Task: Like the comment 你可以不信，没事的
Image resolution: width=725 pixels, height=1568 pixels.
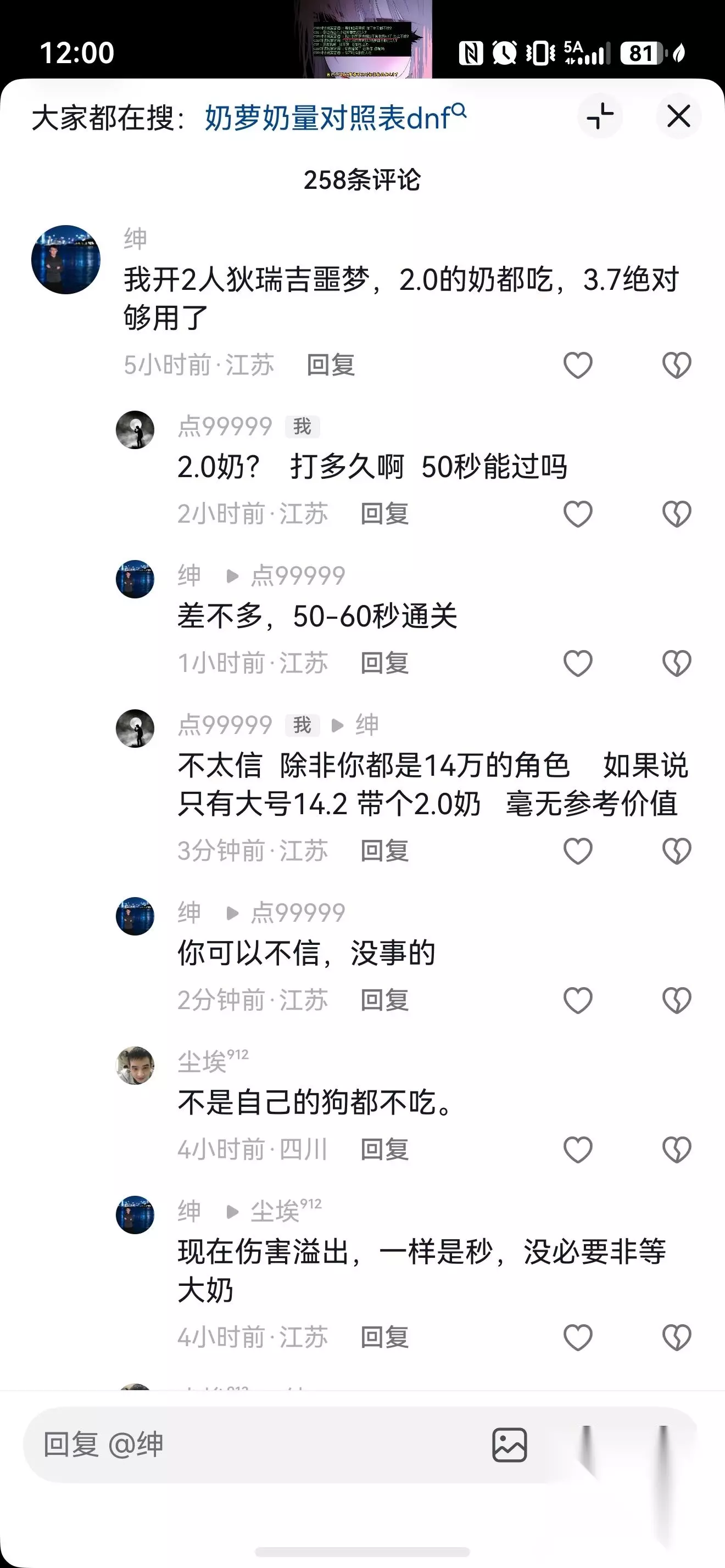Action: pos(578,1000)
